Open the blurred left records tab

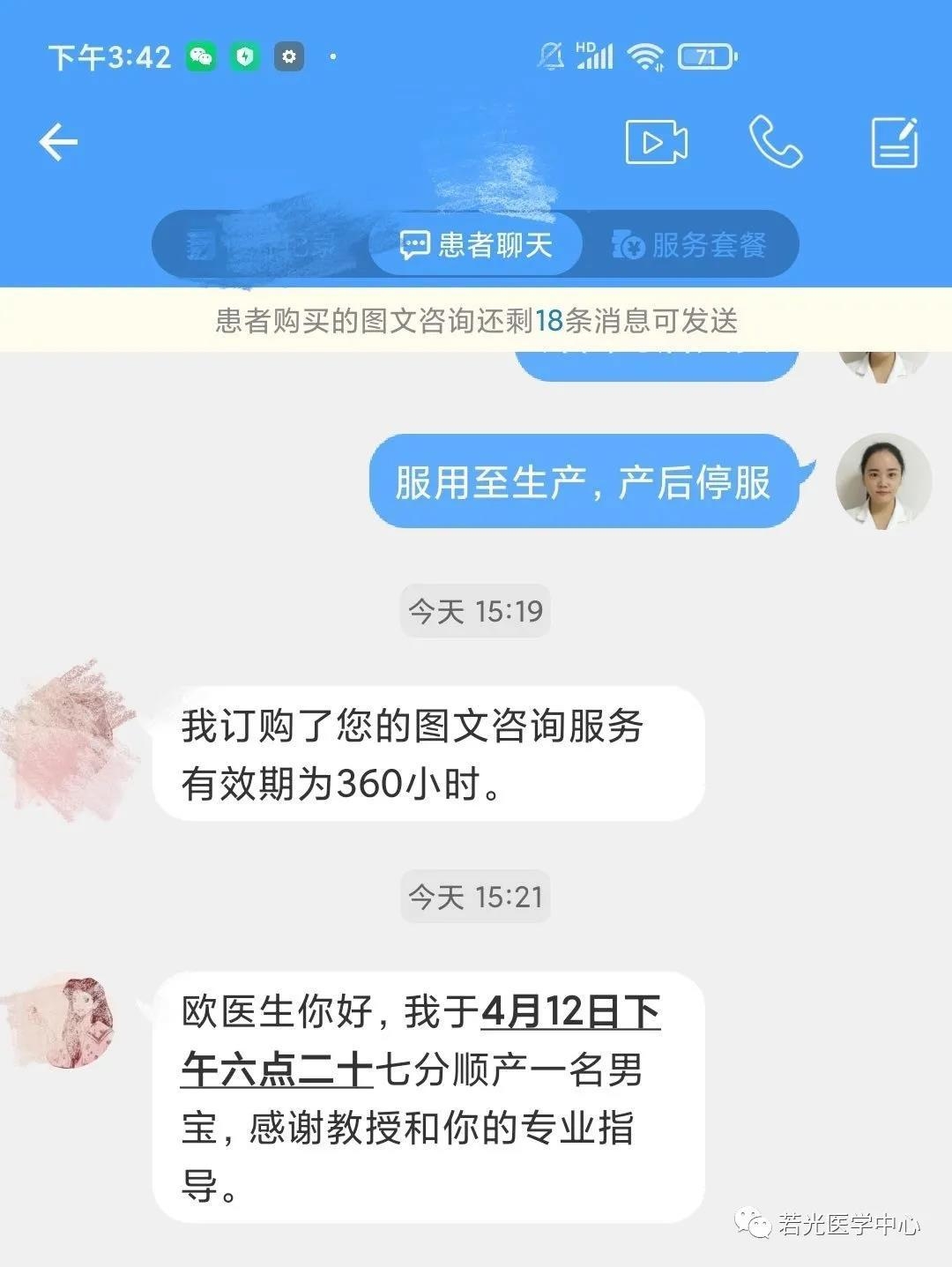(x=261, y=245)
